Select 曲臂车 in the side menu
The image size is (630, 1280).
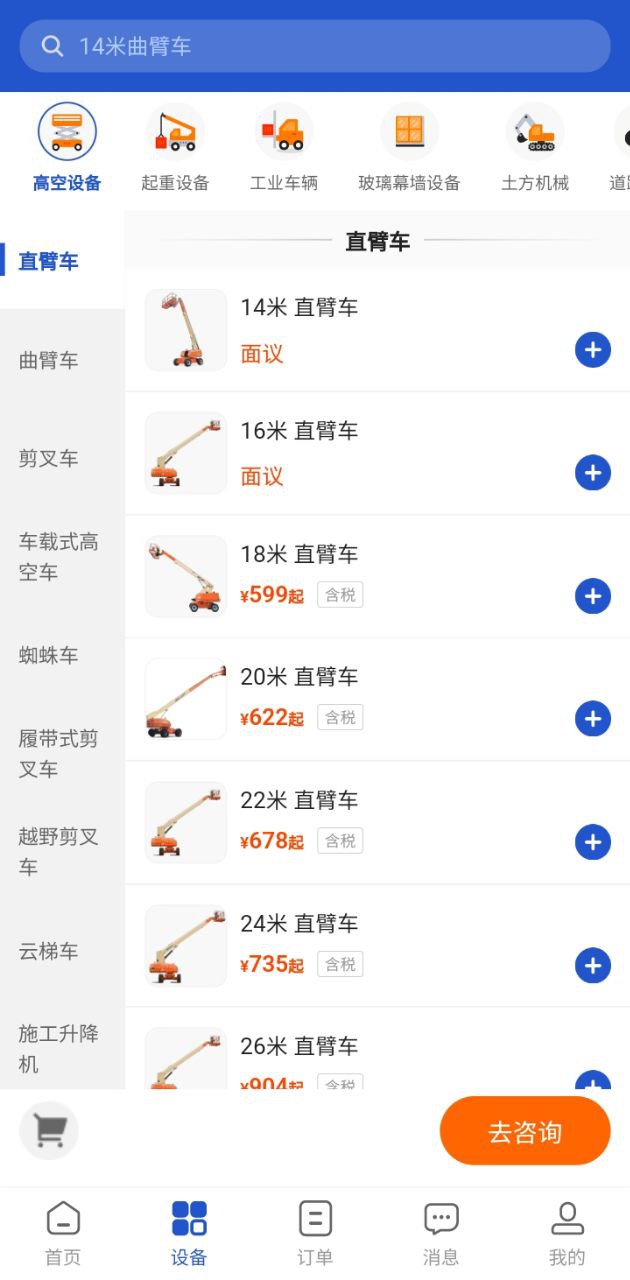(49, 360)
